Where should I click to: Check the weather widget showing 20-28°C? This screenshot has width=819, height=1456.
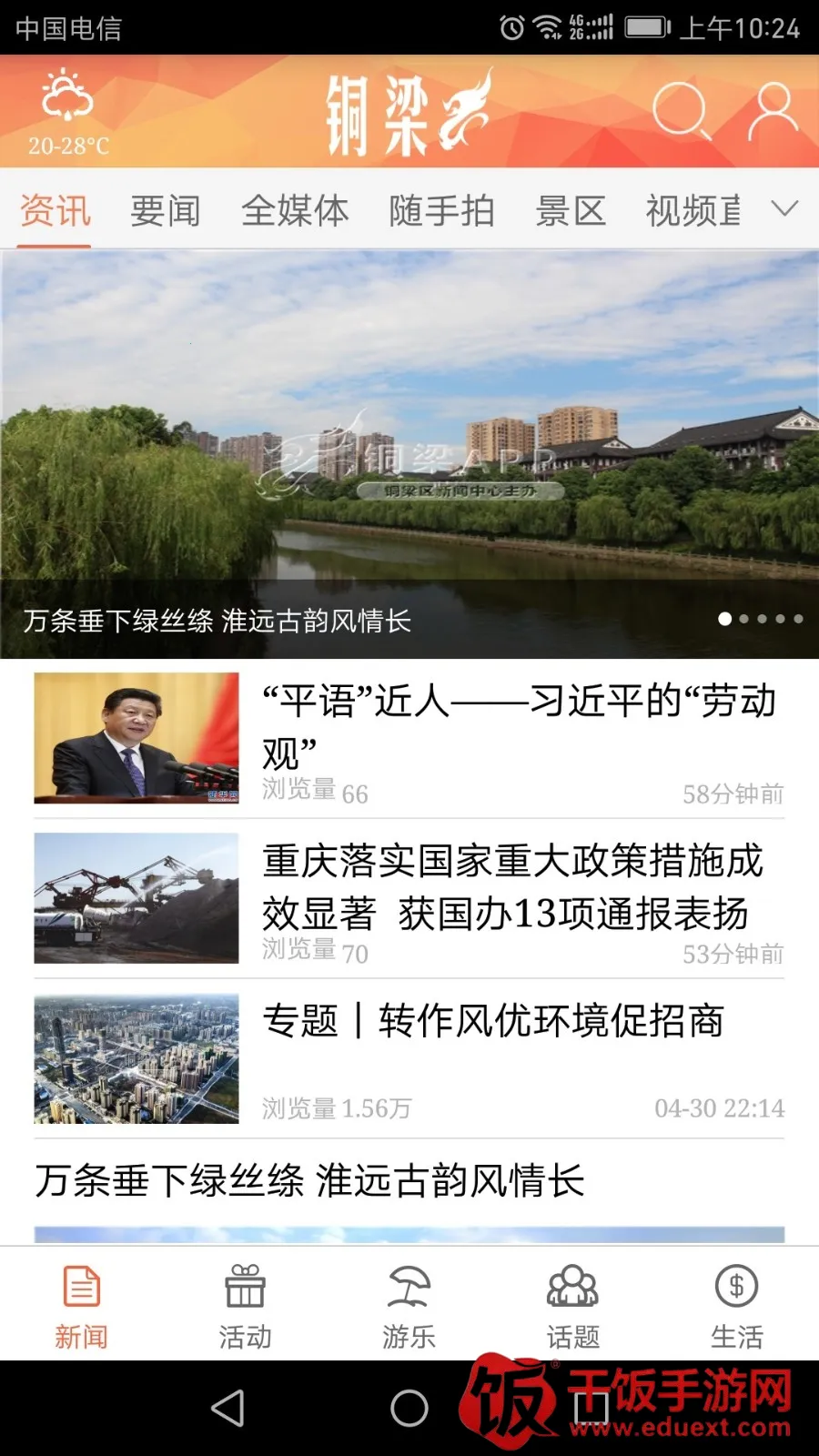click(68, 111)
